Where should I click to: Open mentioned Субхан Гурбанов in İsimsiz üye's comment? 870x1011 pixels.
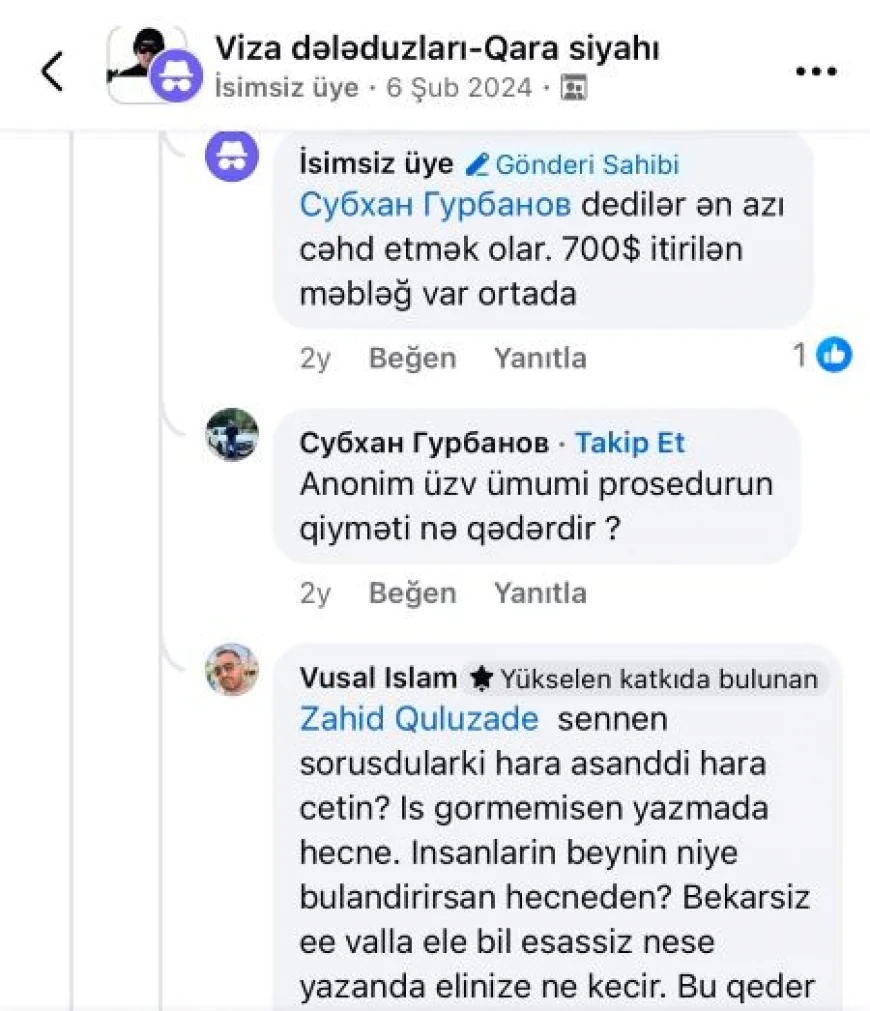[435, 205]
